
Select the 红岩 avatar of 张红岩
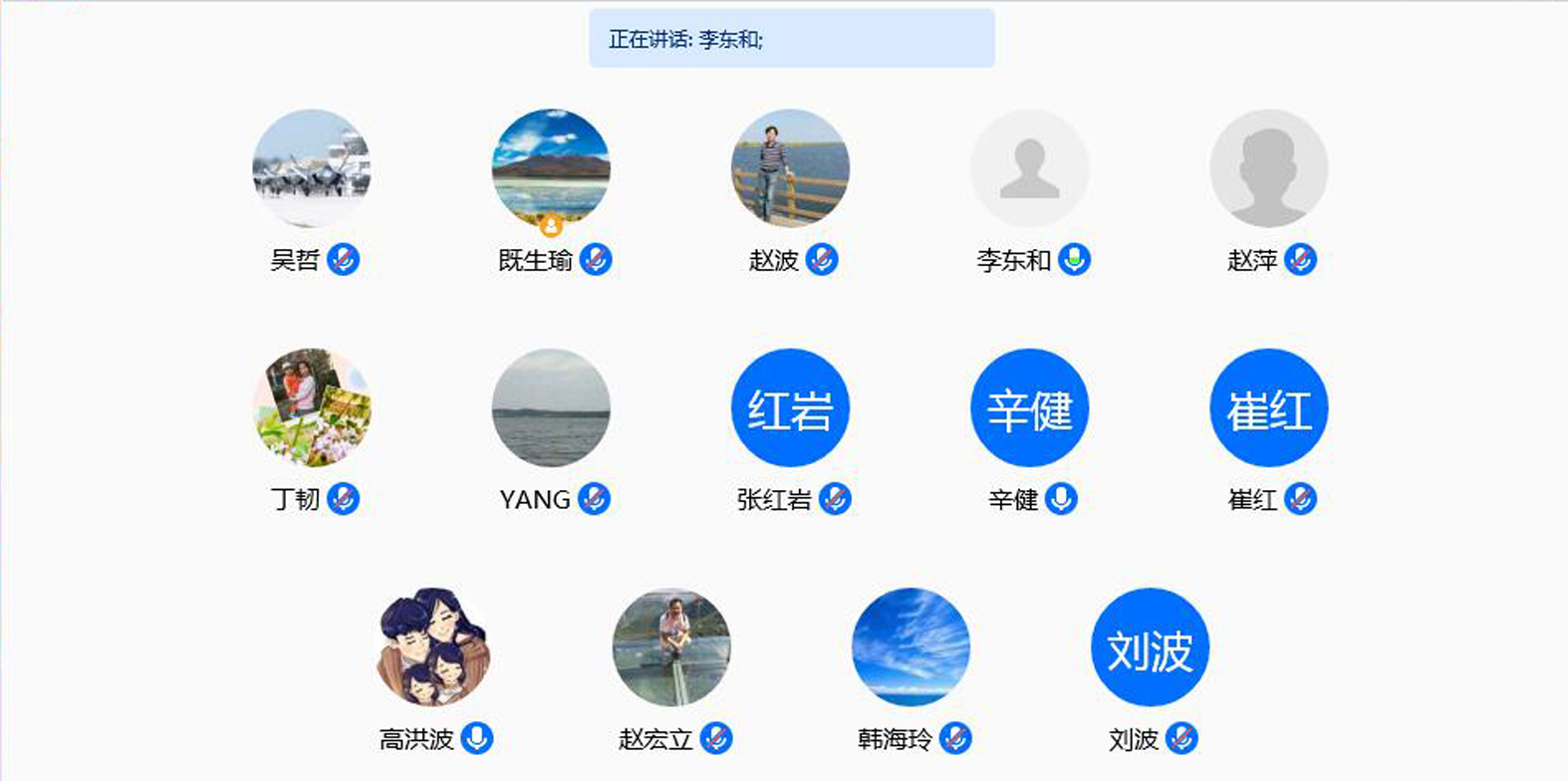coord(790,407)
